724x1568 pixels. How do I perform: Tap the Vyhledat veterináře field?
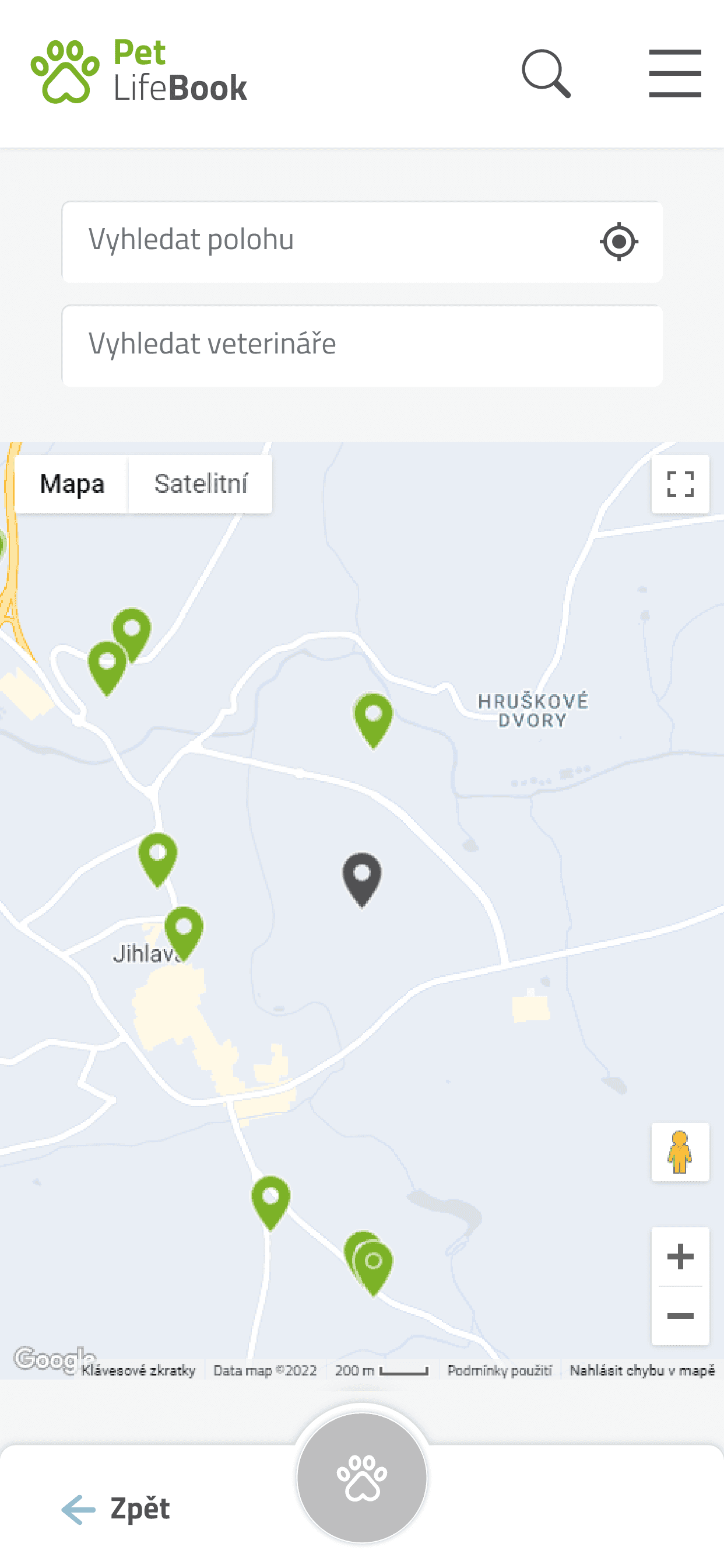[x=362, y=345]
